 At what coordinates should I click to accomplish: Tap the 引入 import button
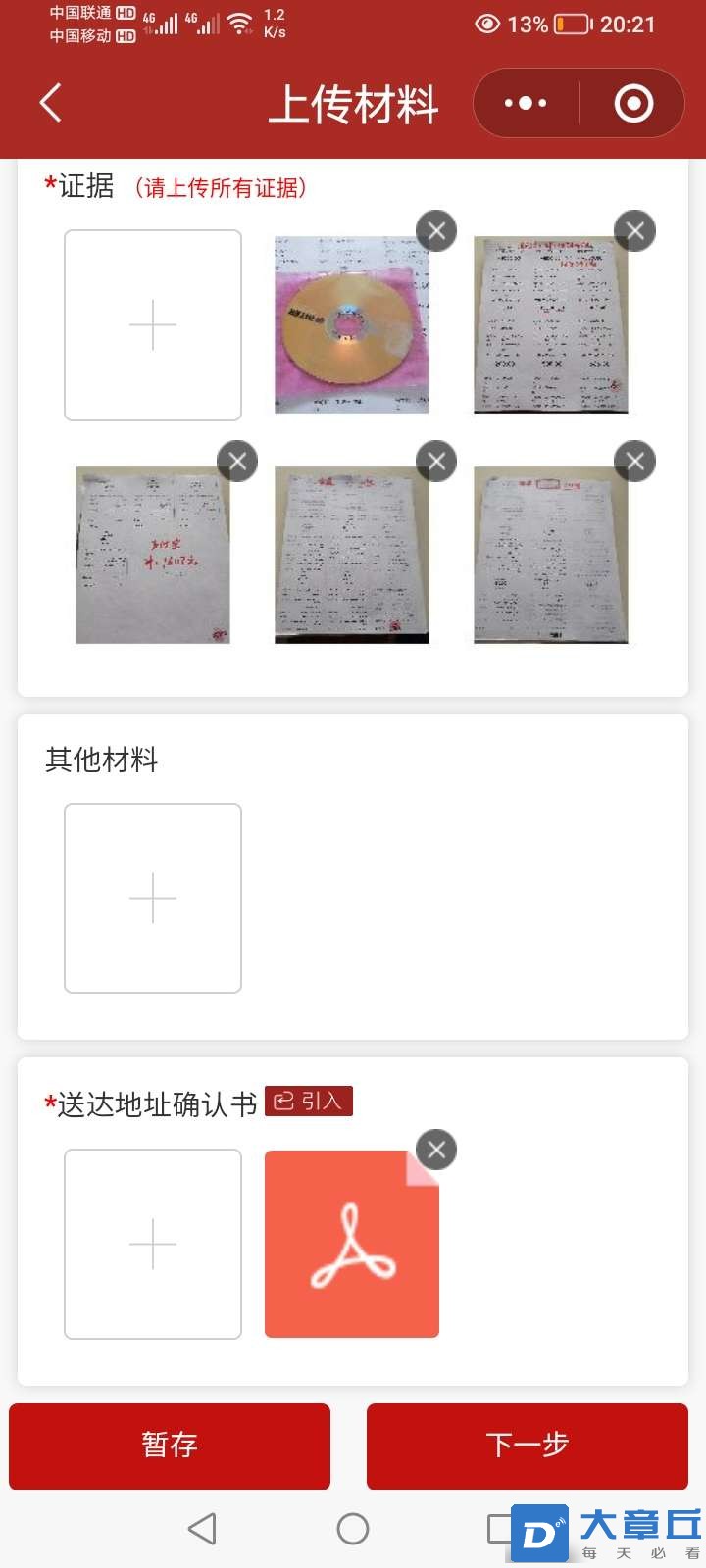(x=309, y=1102)
